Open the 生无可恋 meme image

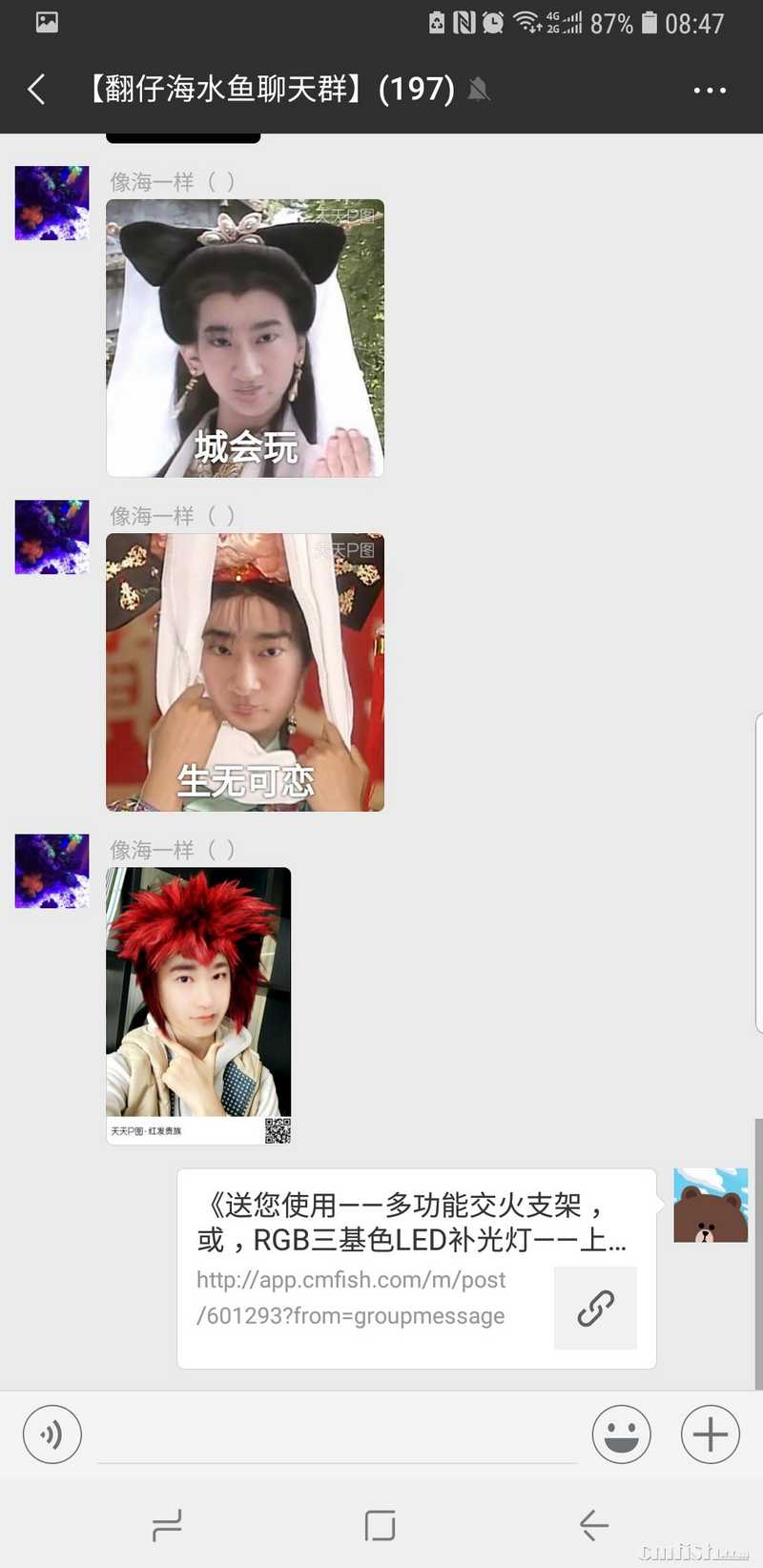pos(245,672)
